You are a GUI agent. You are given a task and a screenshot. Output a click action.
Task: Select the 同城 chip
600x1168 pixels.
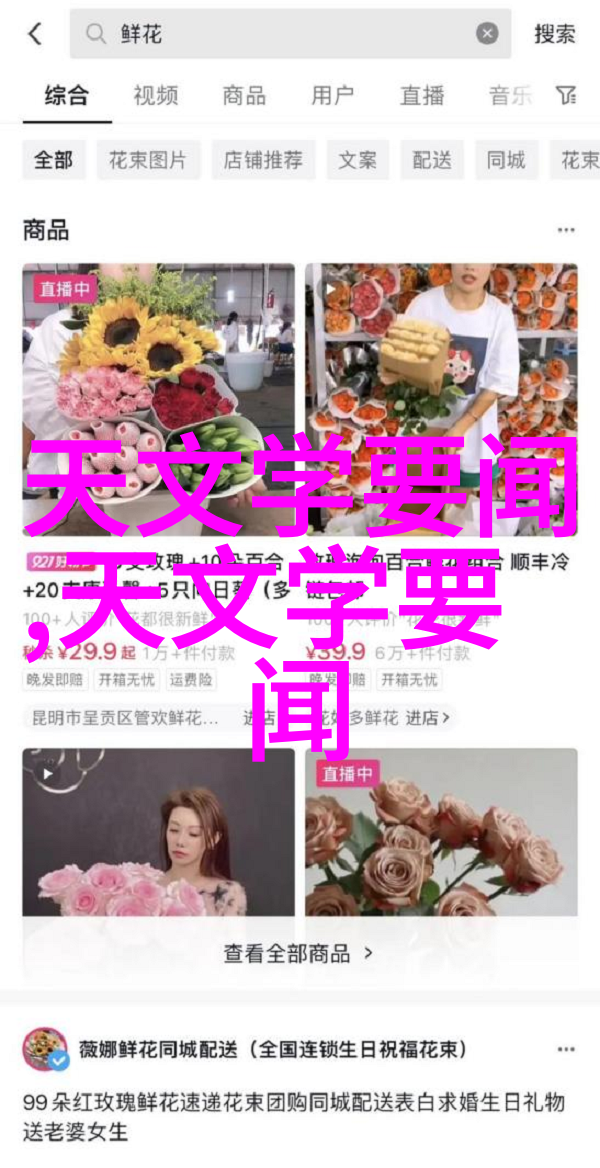click(x=506, y=160)
